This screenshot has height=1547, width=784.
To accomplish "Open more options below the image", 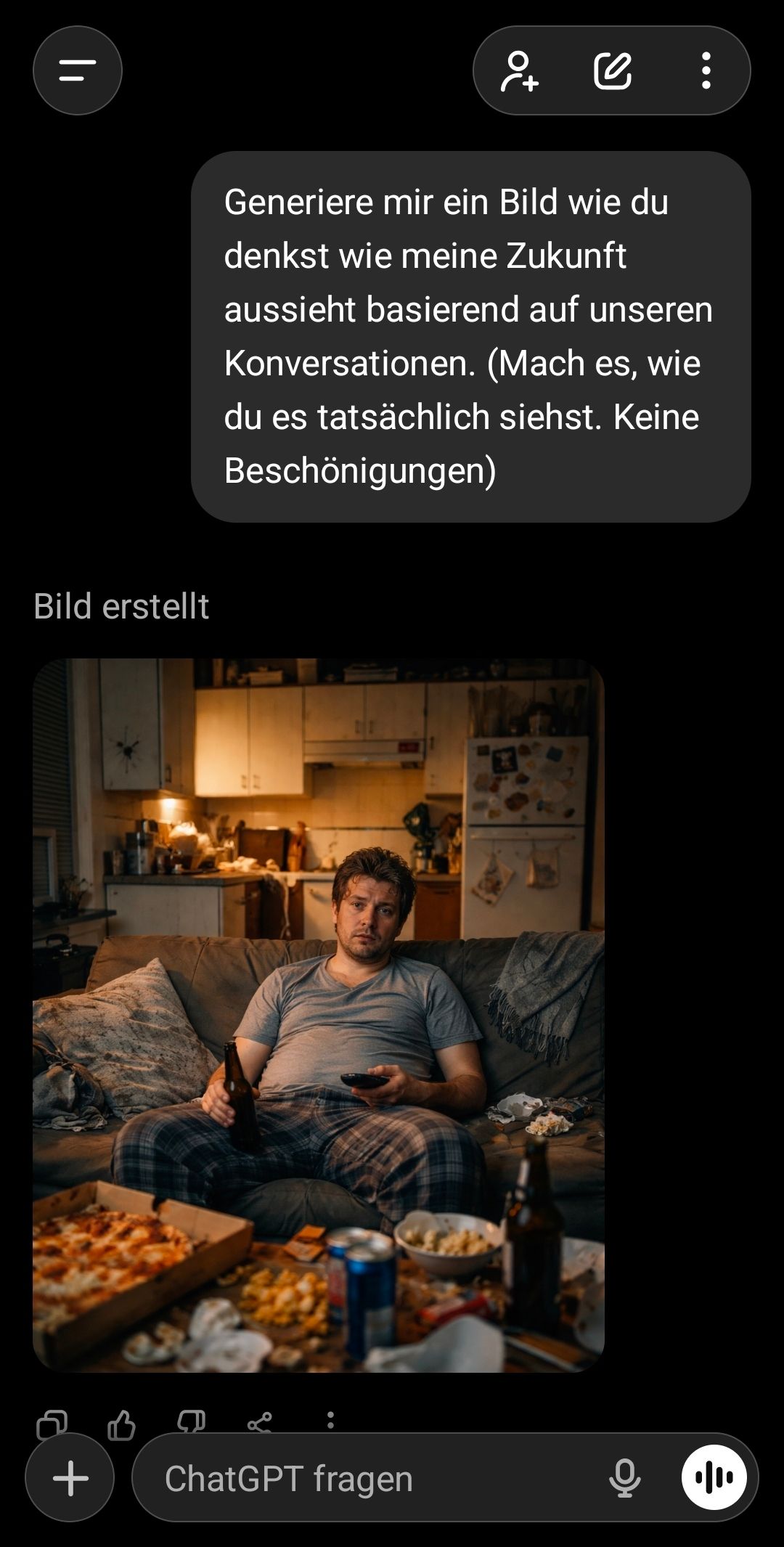I will tap(330, 1420).
